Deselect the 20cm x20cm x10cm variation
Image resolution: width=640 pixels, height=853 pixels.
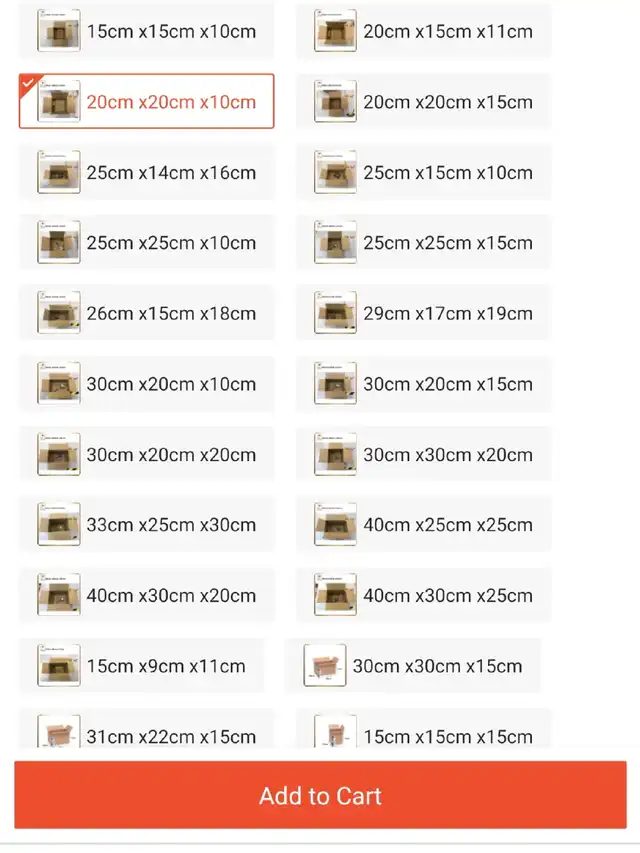tap(146, 101)
